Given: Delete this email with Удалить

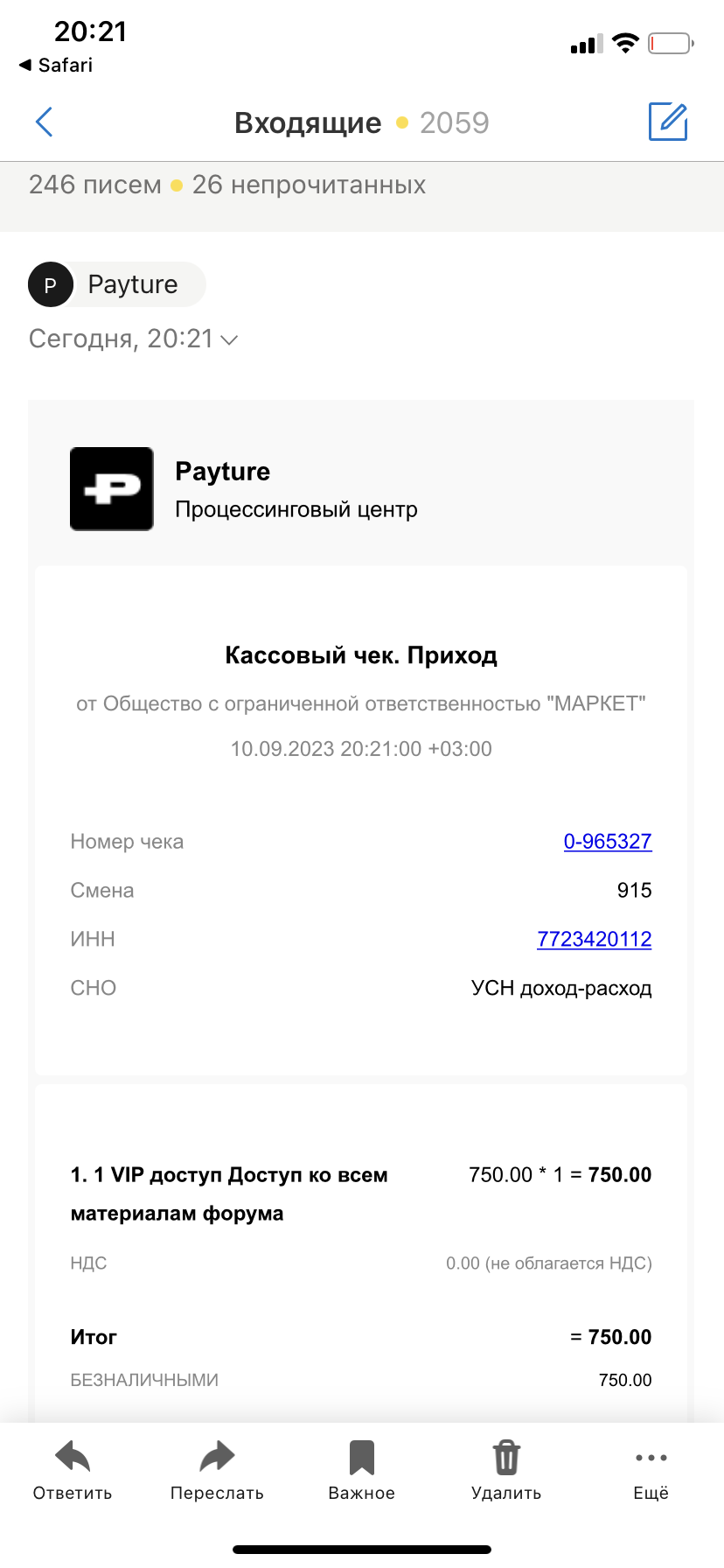Looking at the screenshot, I should pyautogui.click(x=506, y=1472).
